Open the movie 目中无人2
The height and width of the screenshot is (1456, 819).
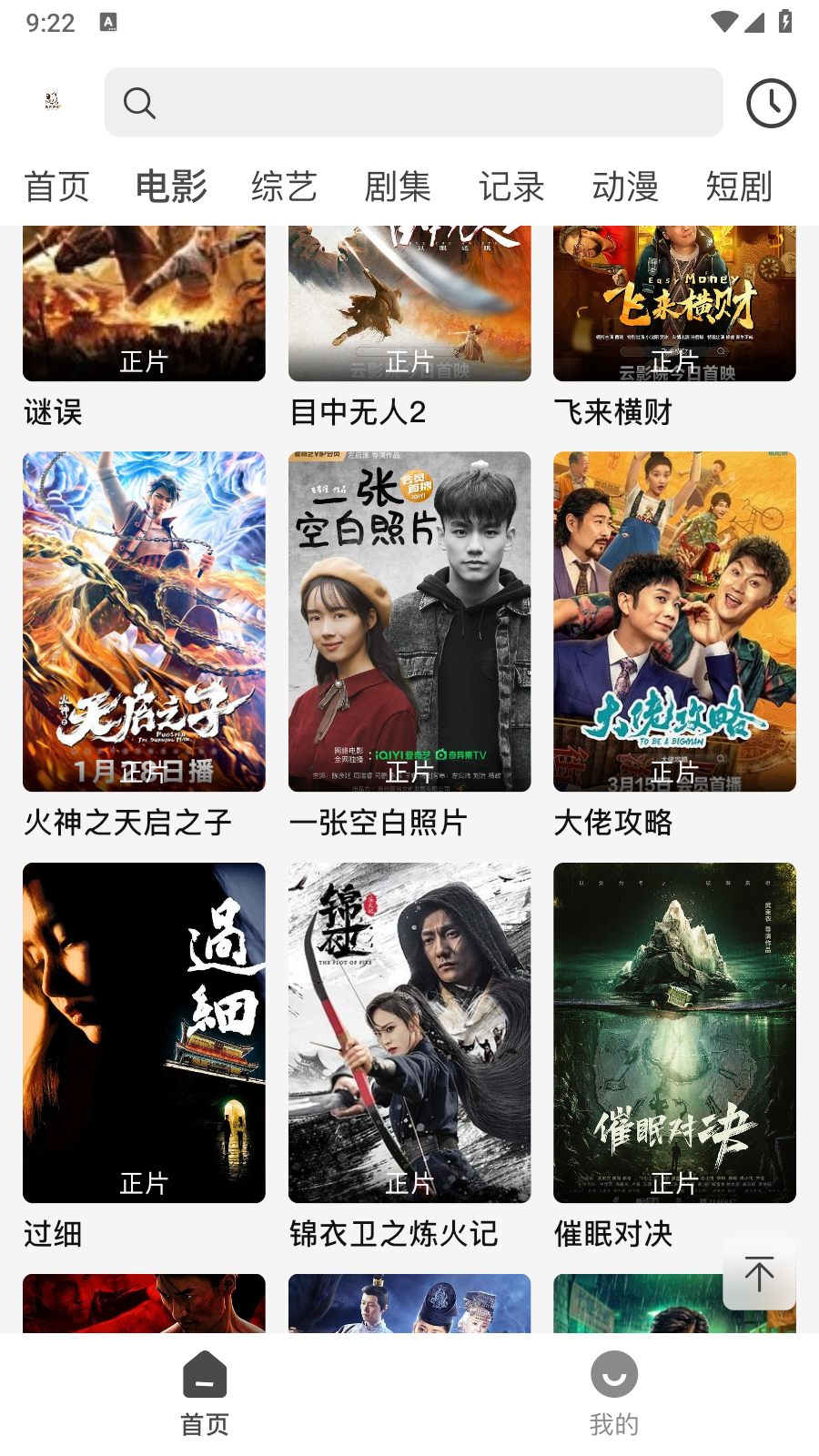tap(409, 309)
